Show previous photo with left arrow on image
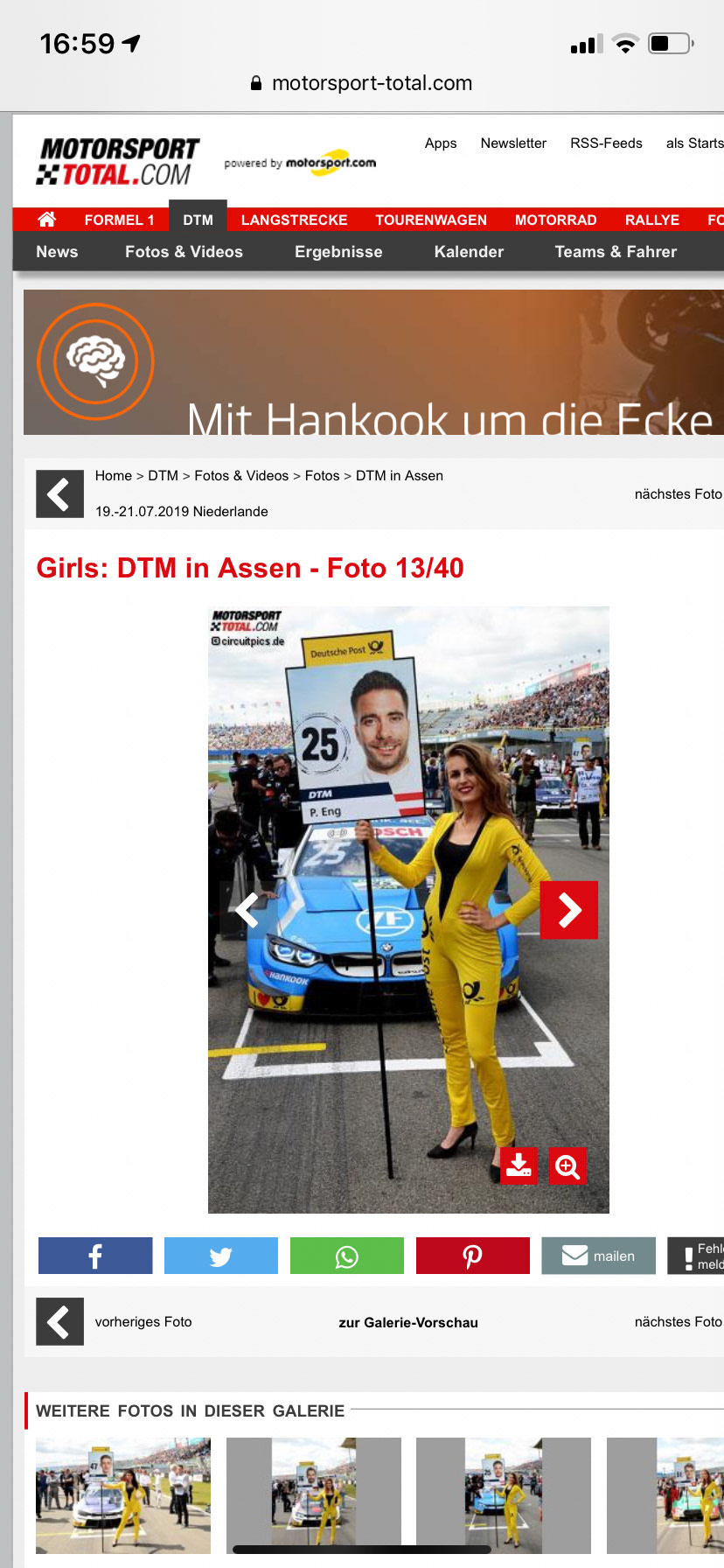This screenshot has height=1568, width=724. coord(247,910)
